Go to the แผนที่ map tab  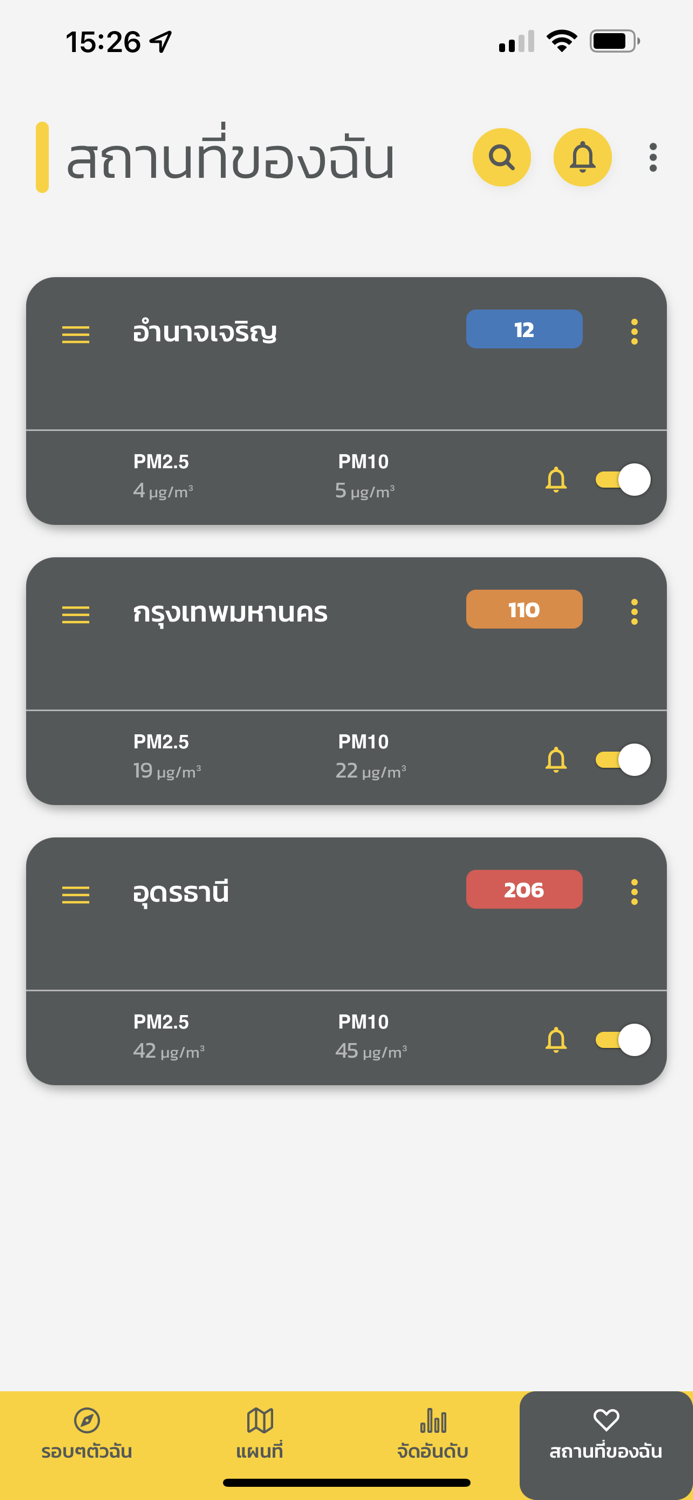pos(260,1434)
